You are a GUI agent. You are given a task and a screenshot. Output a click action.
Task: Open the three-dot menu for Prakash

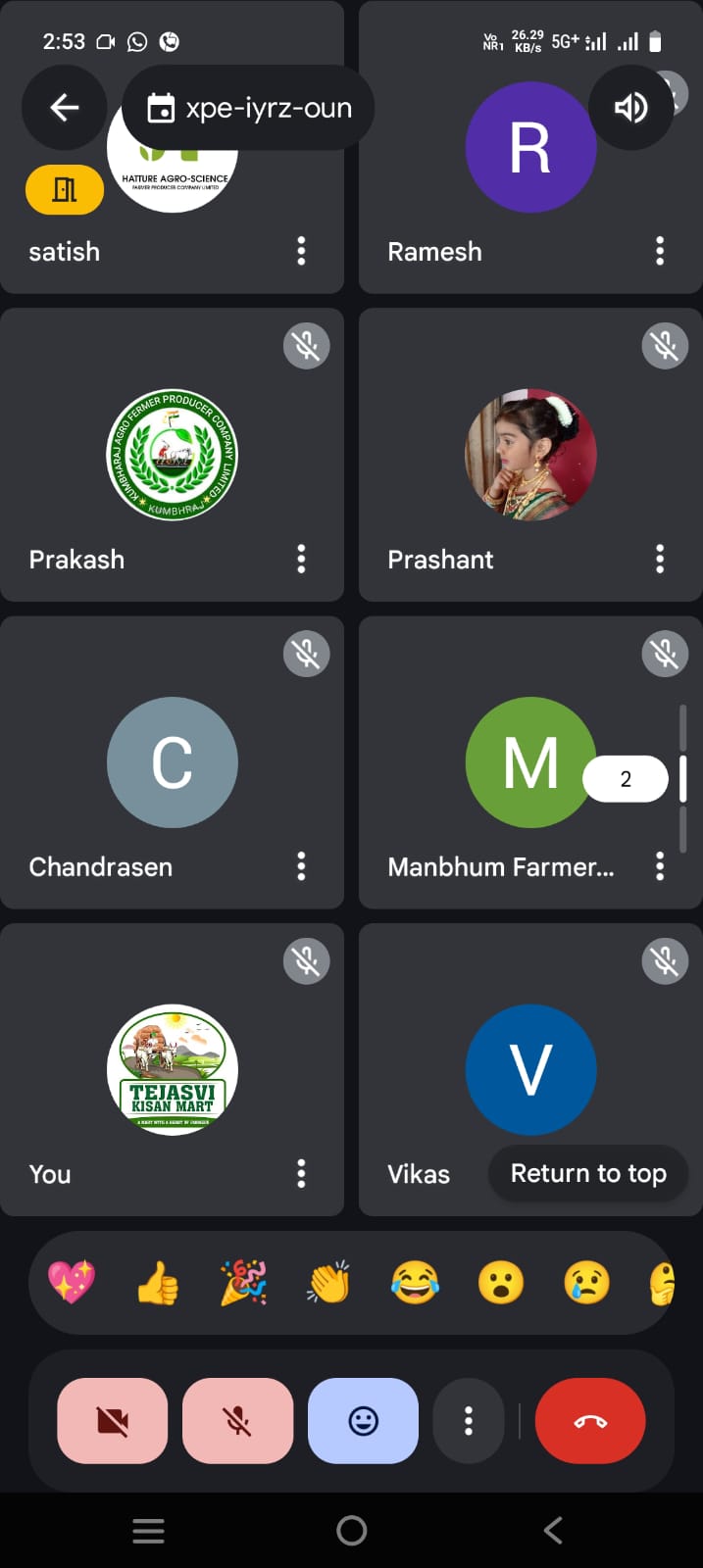coord(301,559)
